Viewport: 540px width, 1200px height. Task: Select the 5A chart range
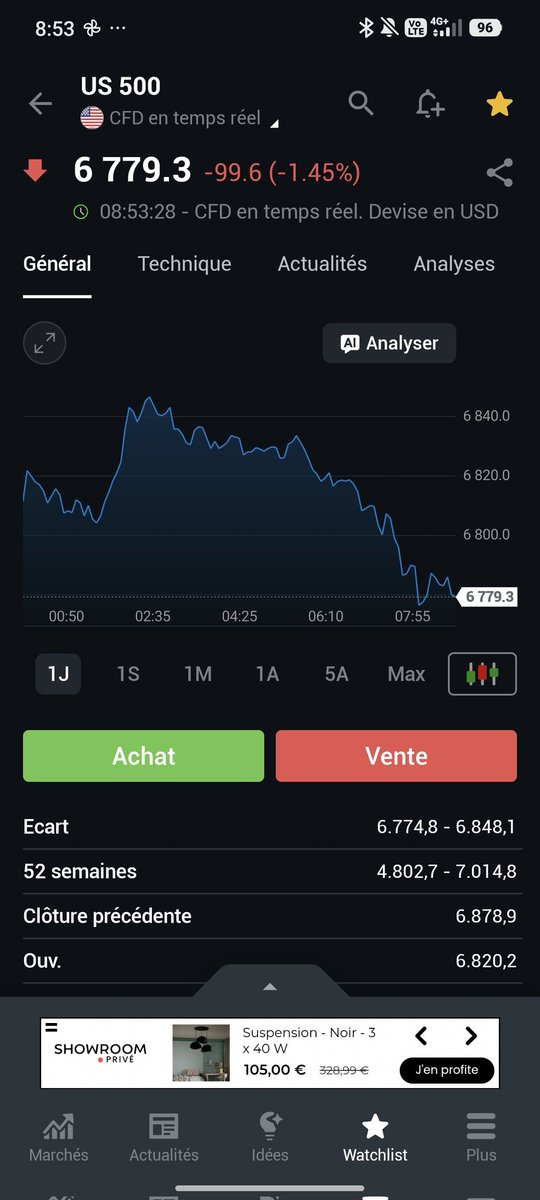(x=336, y=674)
